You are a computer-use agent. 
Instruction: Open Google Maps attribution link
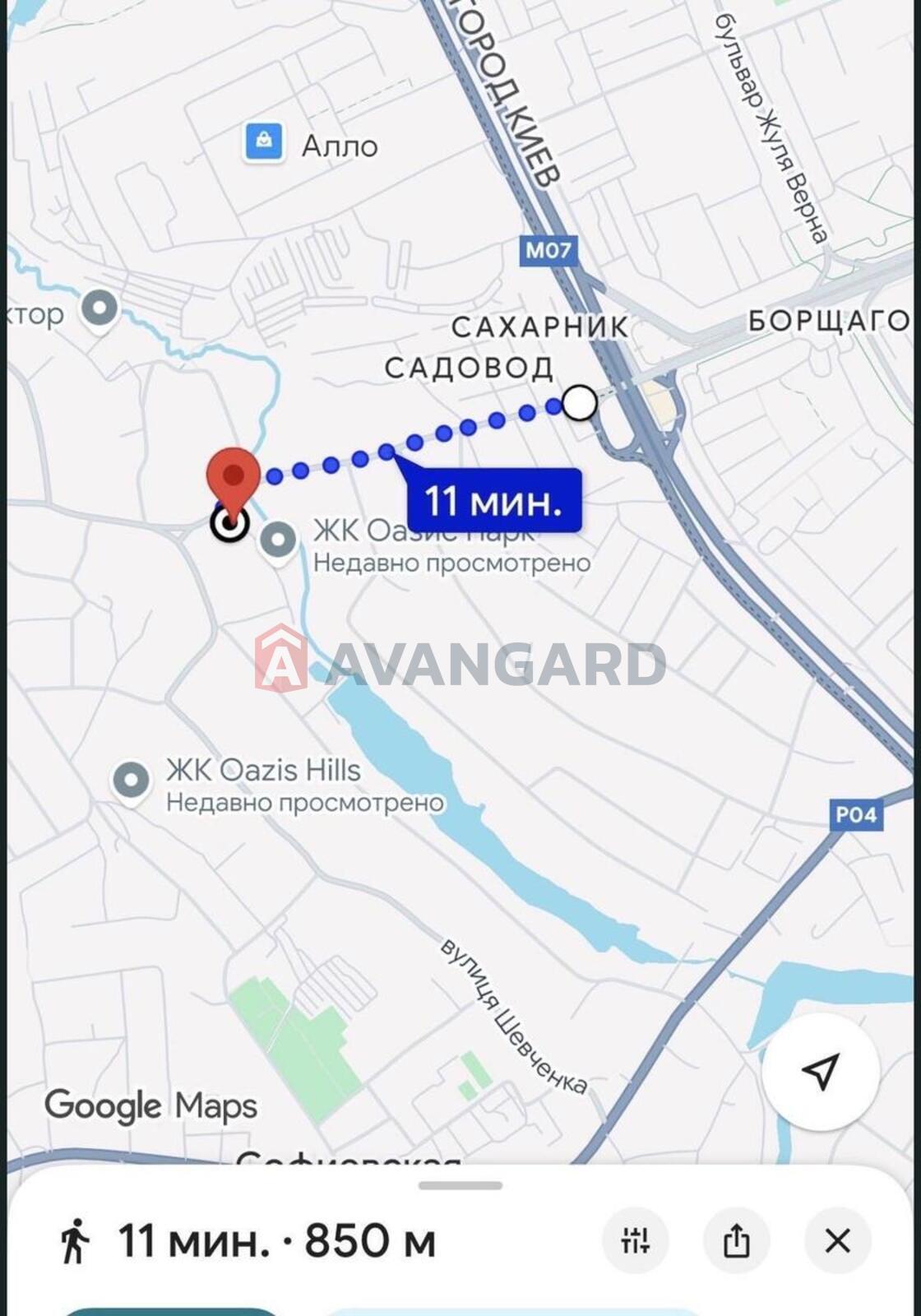click(x=152, y=1105)
